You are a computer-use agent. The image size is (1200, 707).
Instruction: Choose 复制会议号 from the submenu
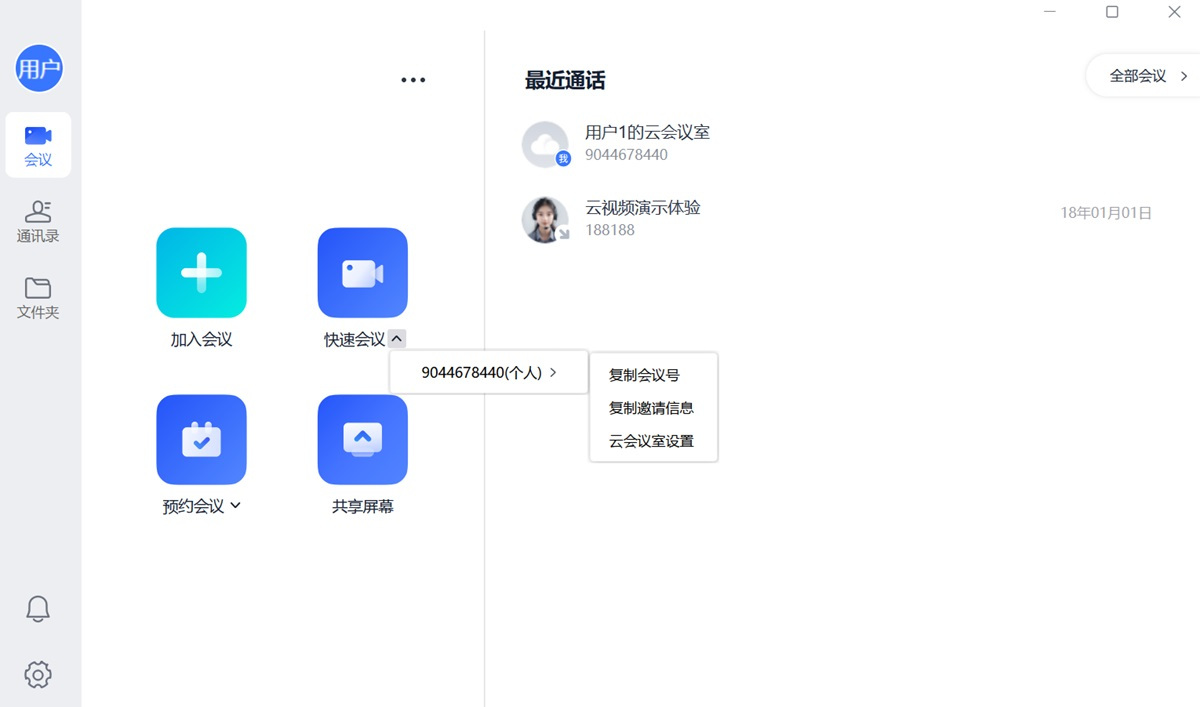tap(644, 375)
